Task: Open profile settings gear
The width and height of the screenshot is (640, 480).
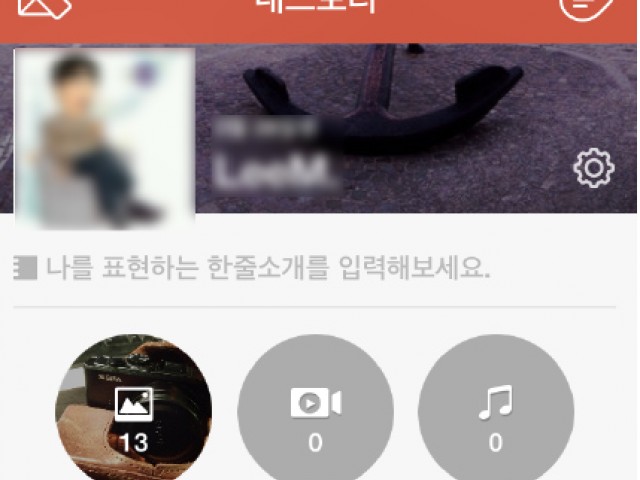Action: point(593,168)
